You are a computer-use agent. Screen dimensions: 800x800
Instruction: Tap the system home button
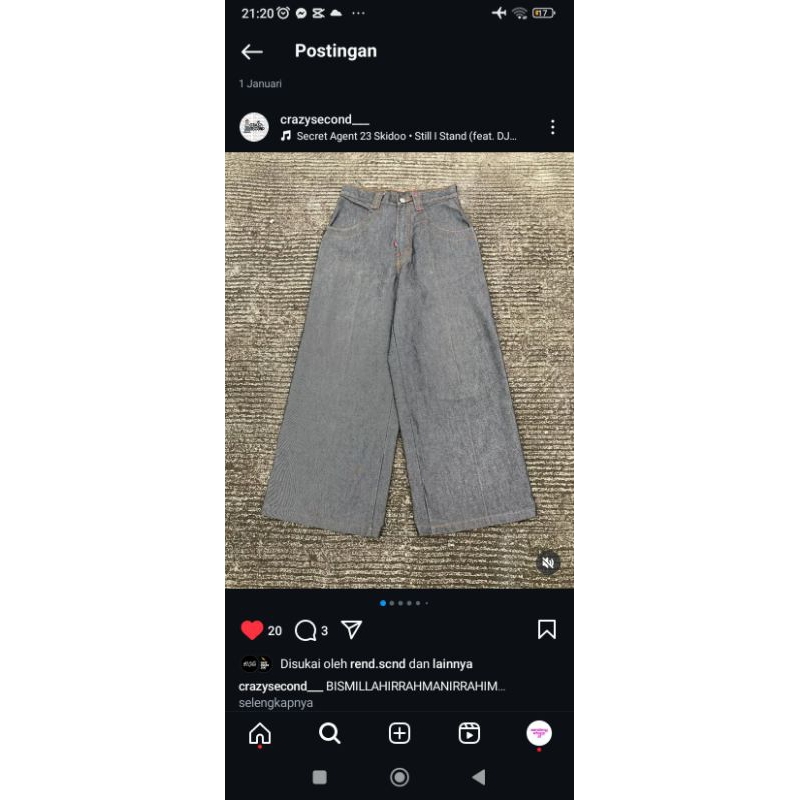(399, 777)
